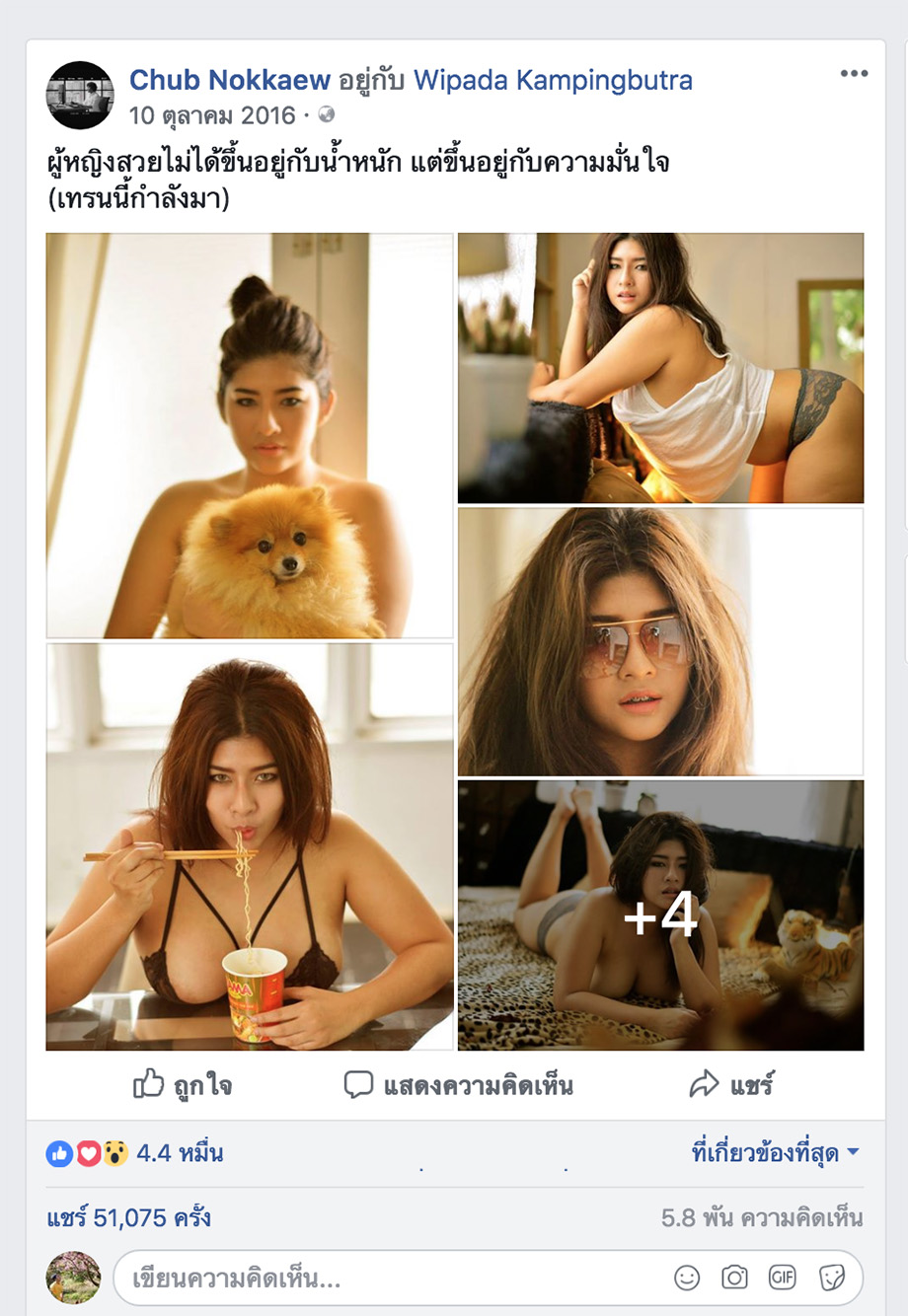Open Wipada Kampingbutra's profile link
The height and width of the screenshot is (1316, 908).
(x=552, y=80)
